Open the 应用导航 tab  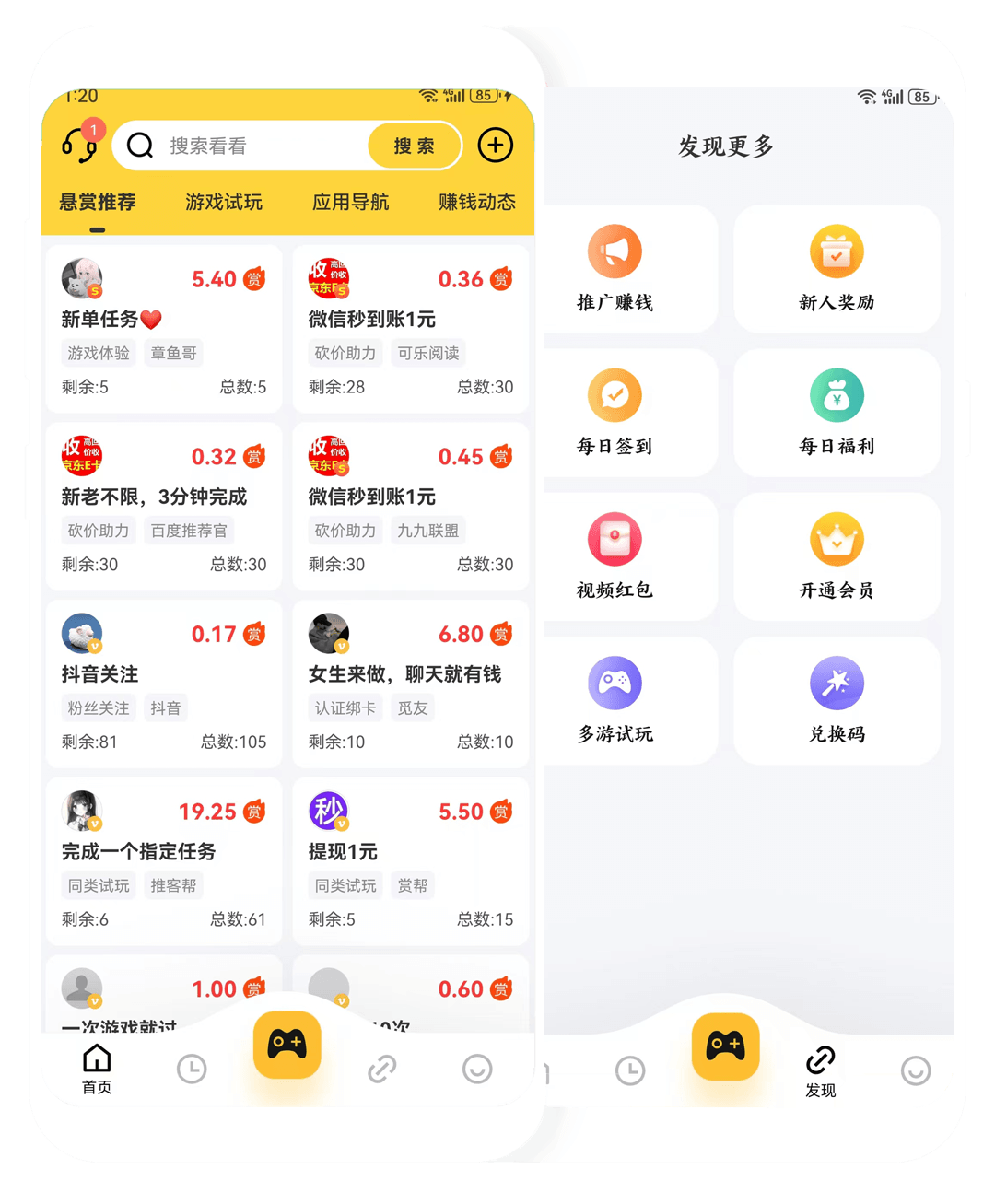click(x=349, y=203)
